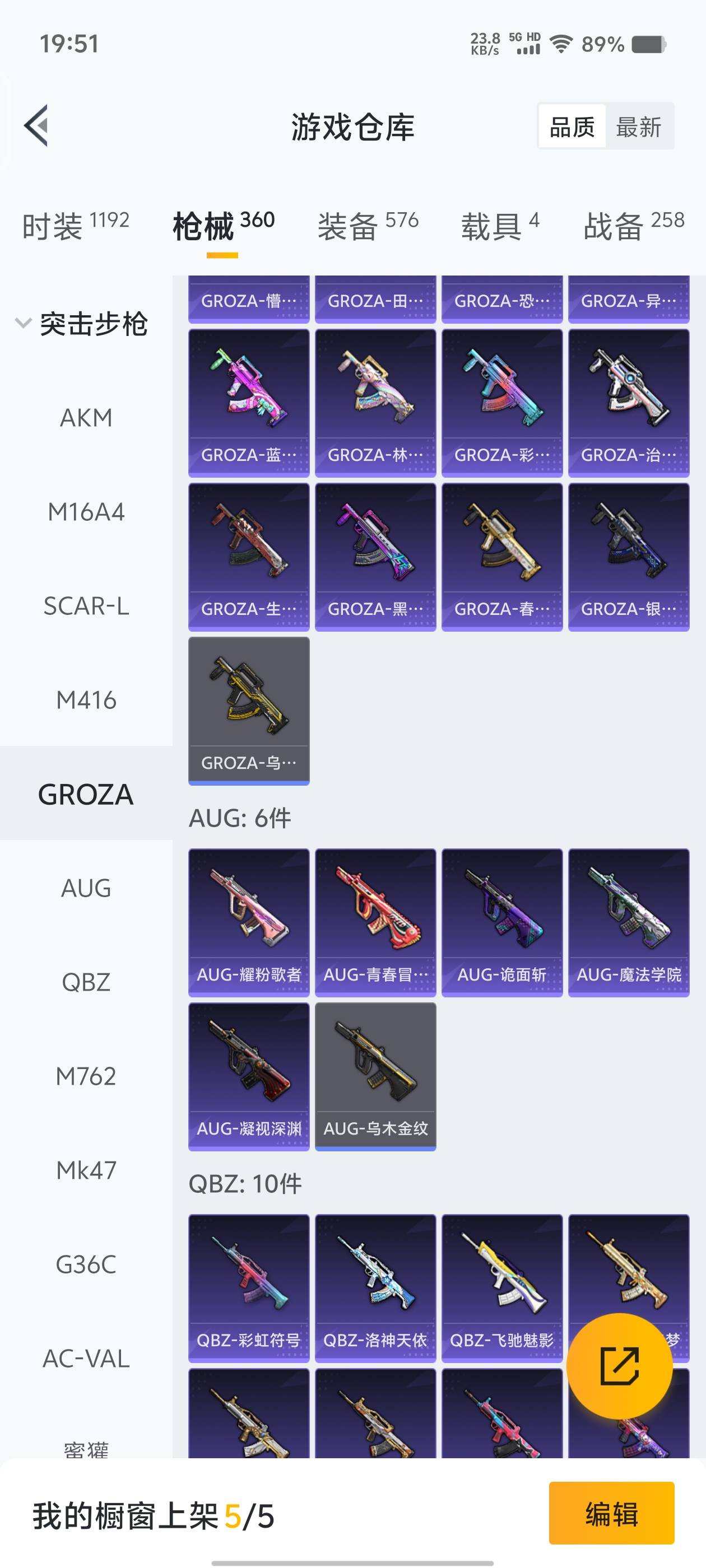Viewport: 706px width, 1568px height.
Task: Go back using the top-left arrow
Action: click(36, 126)
